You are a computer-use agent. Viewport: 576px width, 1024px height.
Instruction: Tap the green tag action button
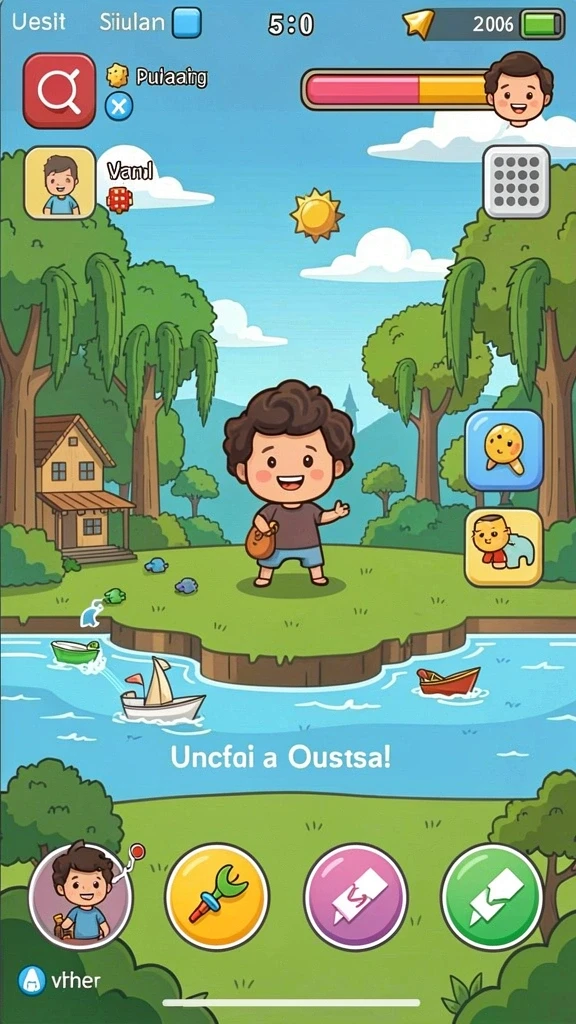pos(492,896)
